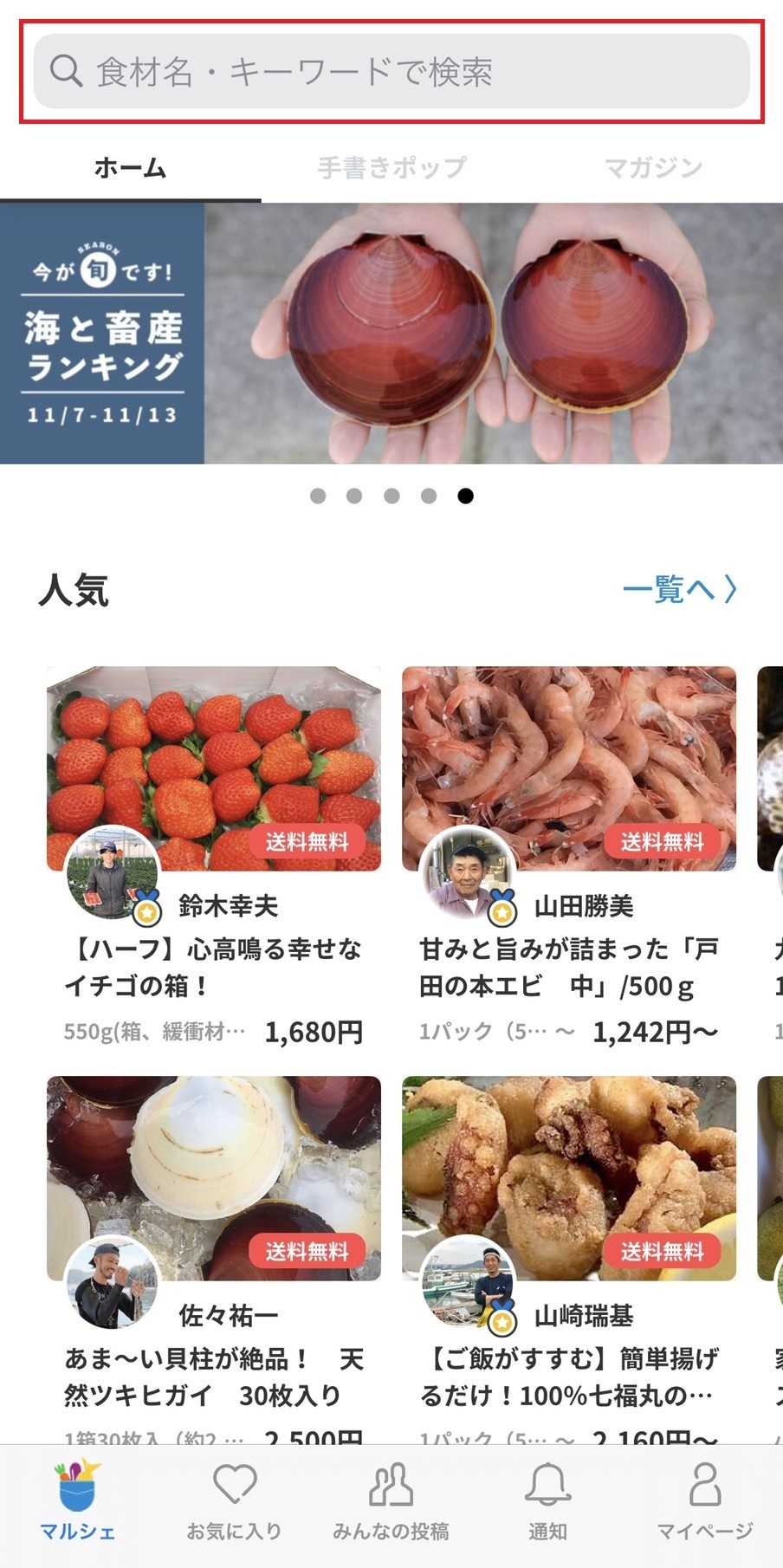Open the マイページ tab

click(704, 1501)
